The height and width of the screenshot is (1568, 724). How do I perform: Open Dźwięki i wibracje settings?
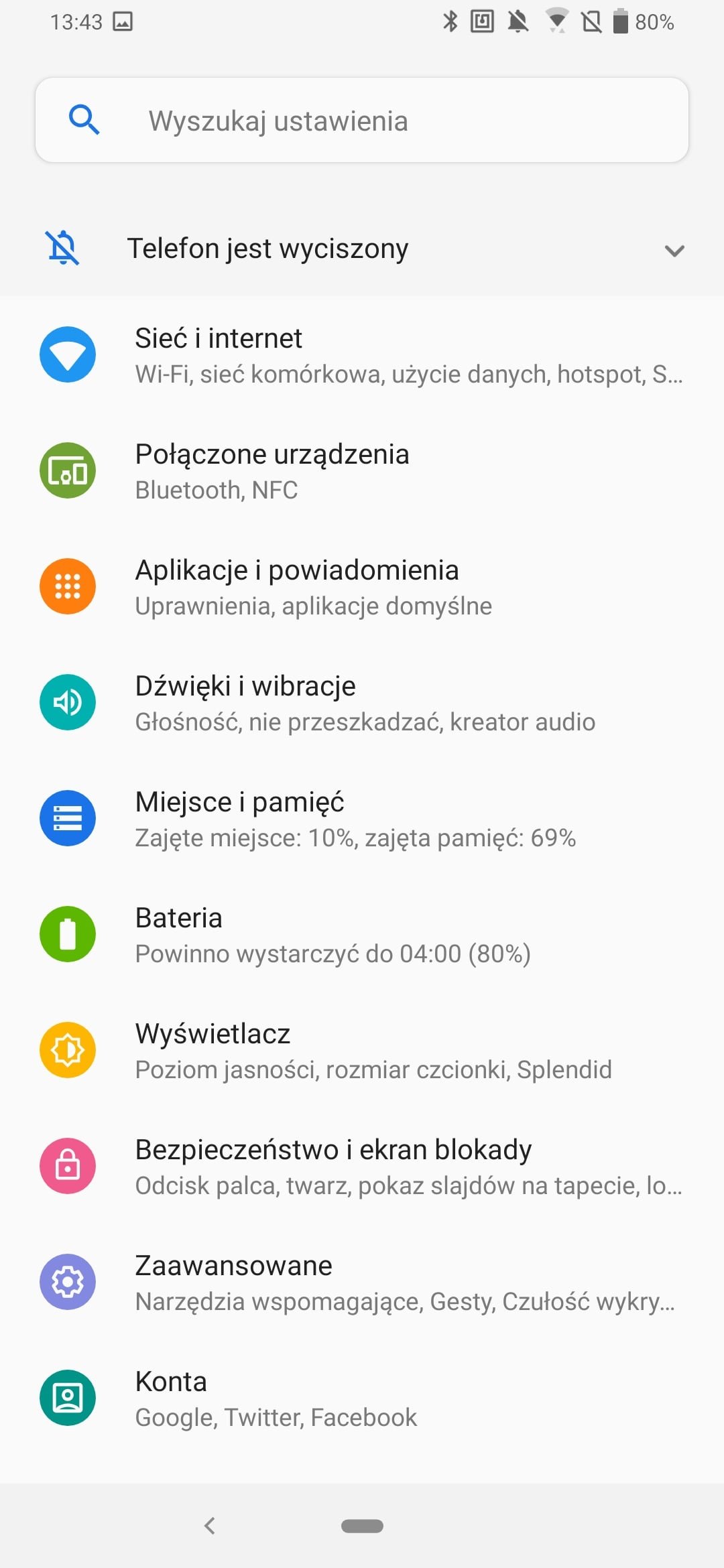tap(362, 703)
